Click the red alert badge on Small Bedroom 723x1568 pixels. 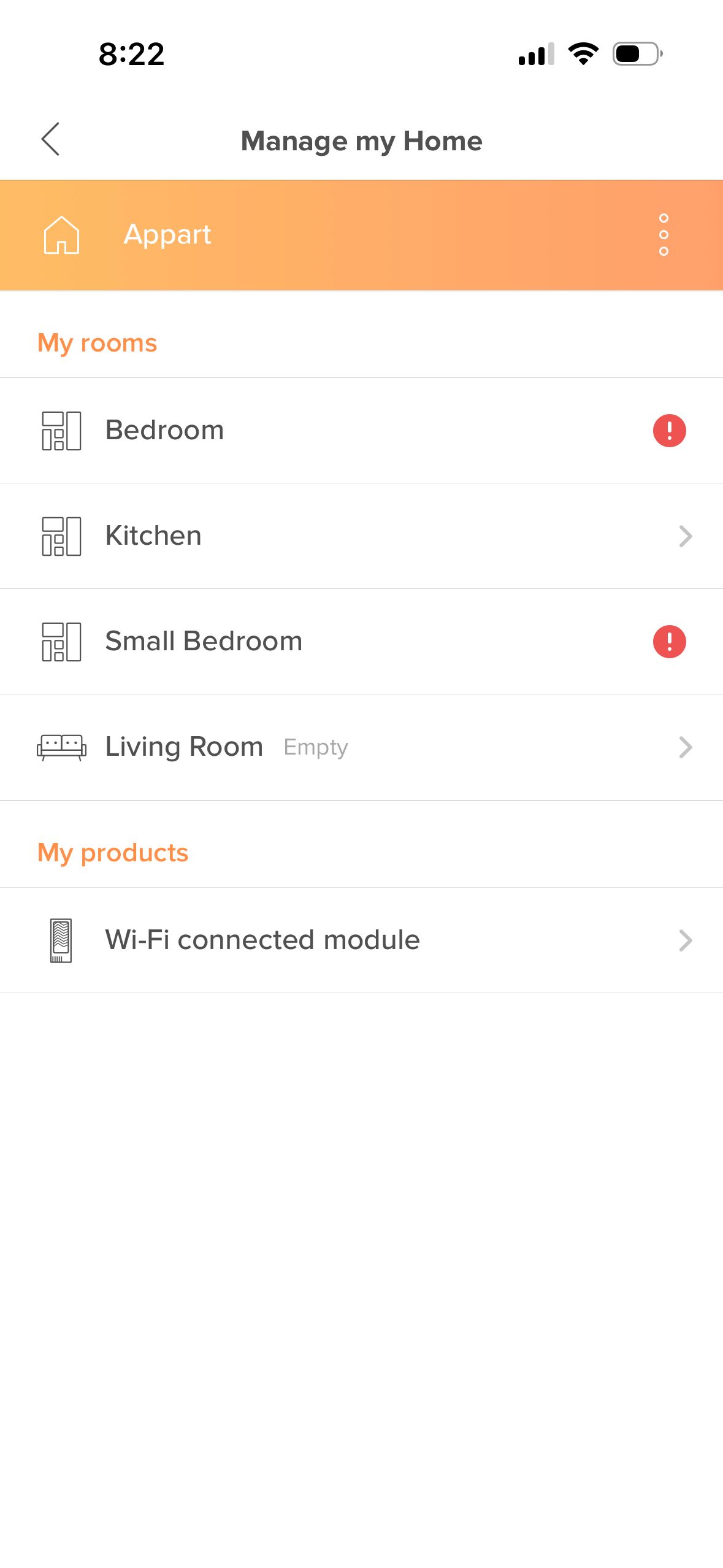click(668, 641)
